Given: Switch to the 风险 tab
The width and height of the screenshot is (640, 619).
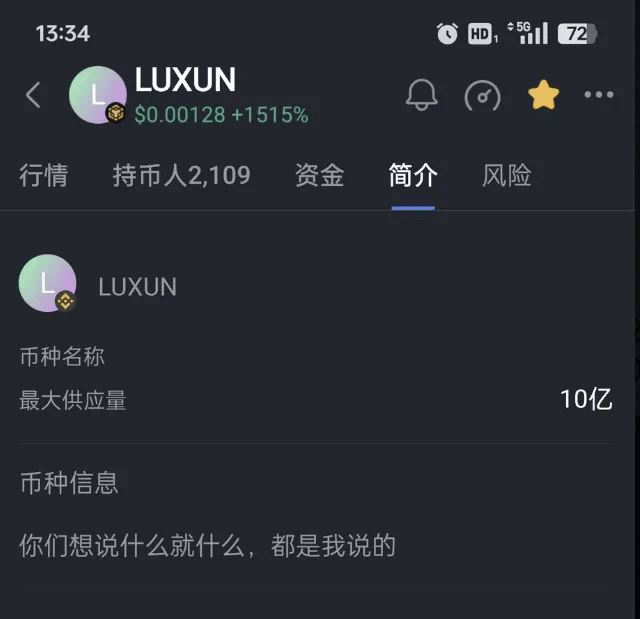Looking at the screenshot, I should (x=507, y=176).
